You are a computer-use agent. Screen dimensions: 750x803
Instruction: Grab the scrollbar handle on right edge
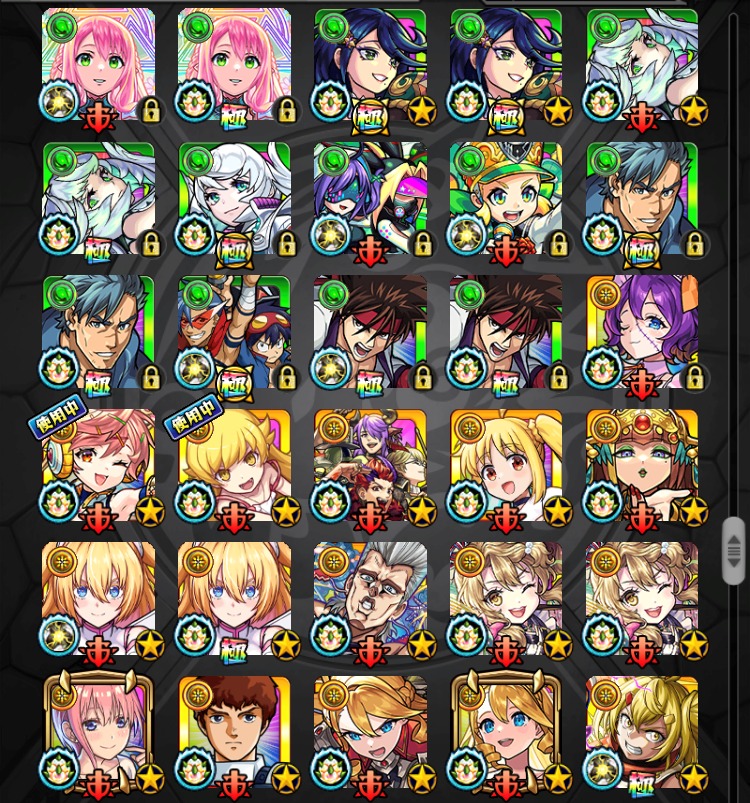point(734,550)
